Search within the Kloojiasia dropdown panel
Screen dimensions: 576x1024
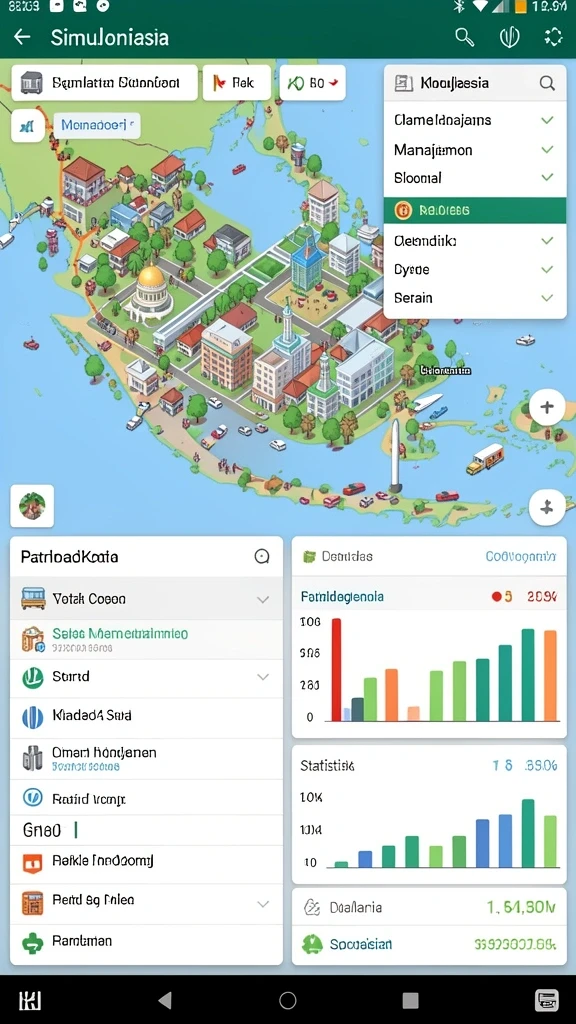pyautogui.click(x=547, y=83)
